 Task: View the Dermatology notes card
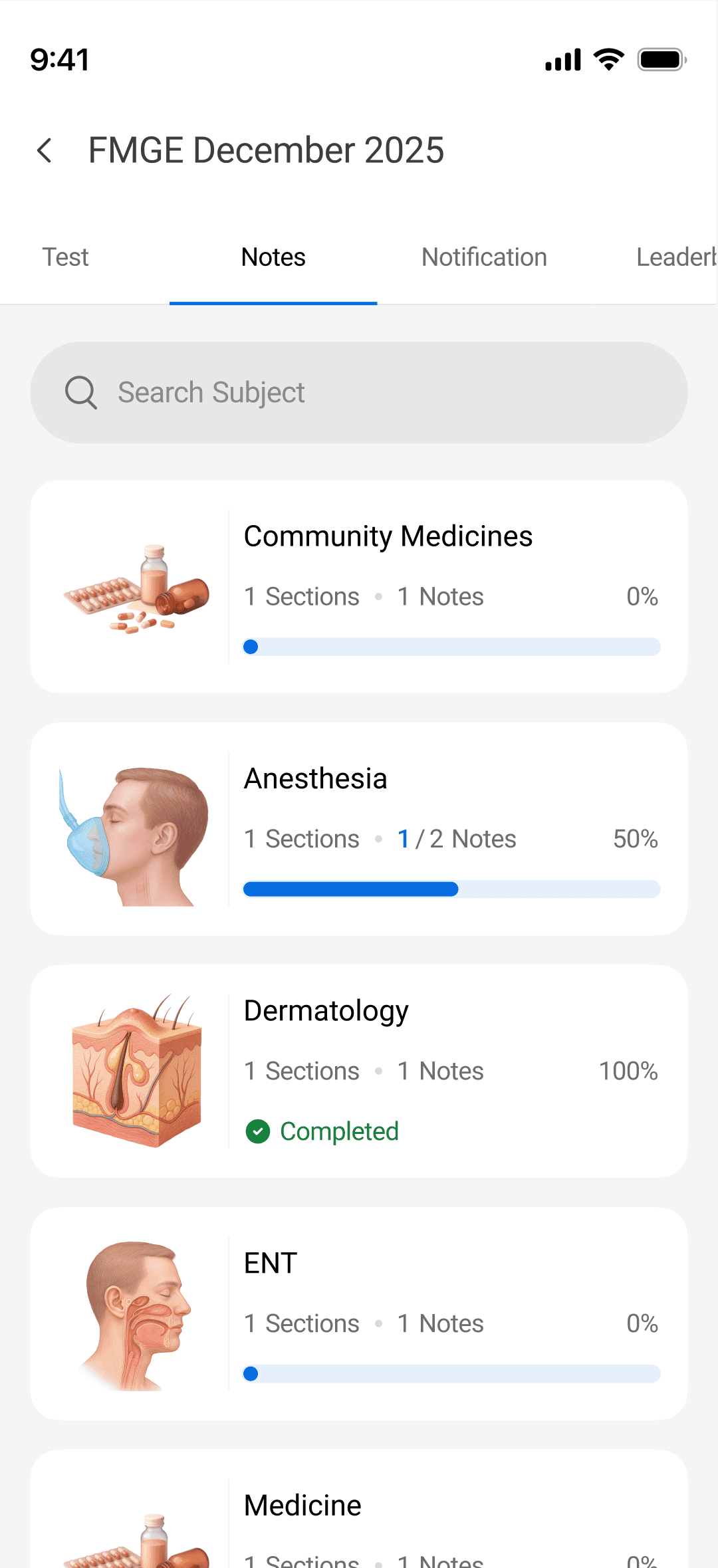click(359, 1071)
